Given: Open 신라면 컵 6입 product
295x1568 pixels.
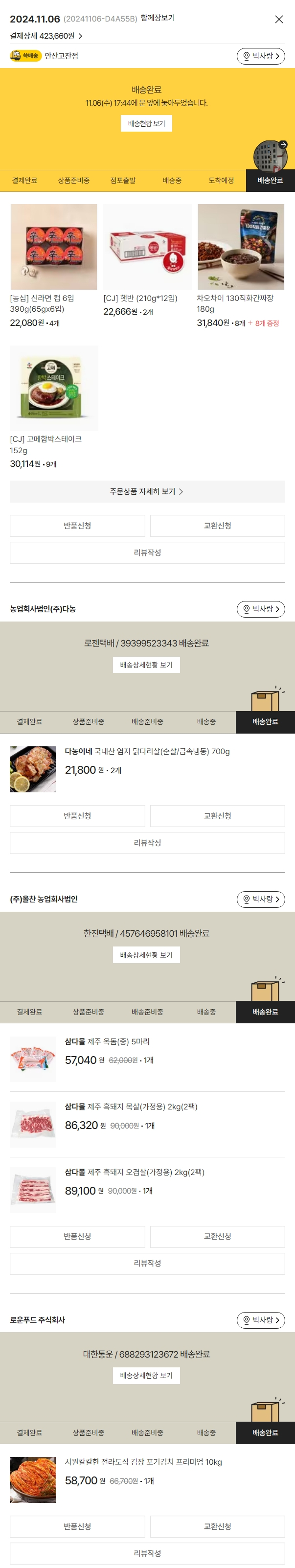Looking at the screenshot, I should click(54, 247).
